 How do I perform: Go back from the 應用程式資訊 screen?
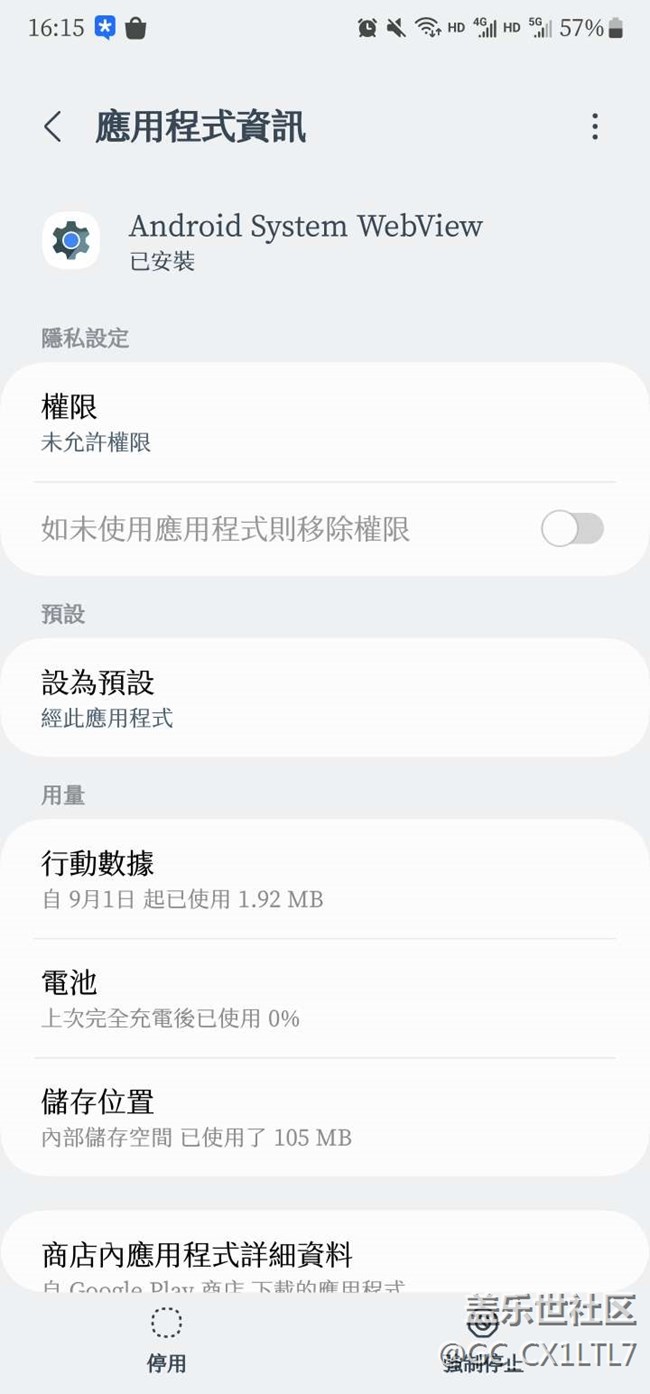[53, 127]
